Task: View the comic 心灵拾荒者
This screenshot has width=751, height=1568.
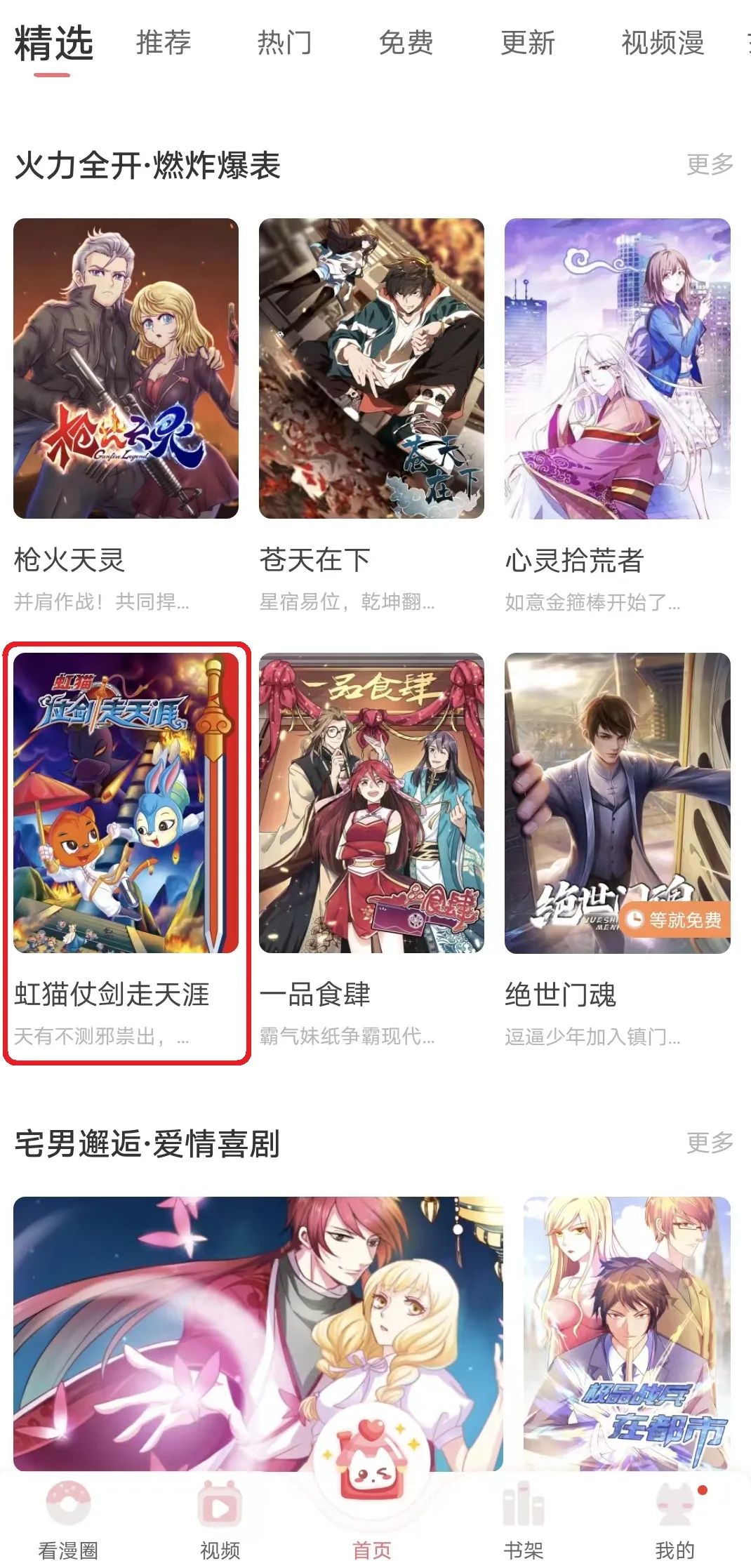Action: (x=617, y=368)
